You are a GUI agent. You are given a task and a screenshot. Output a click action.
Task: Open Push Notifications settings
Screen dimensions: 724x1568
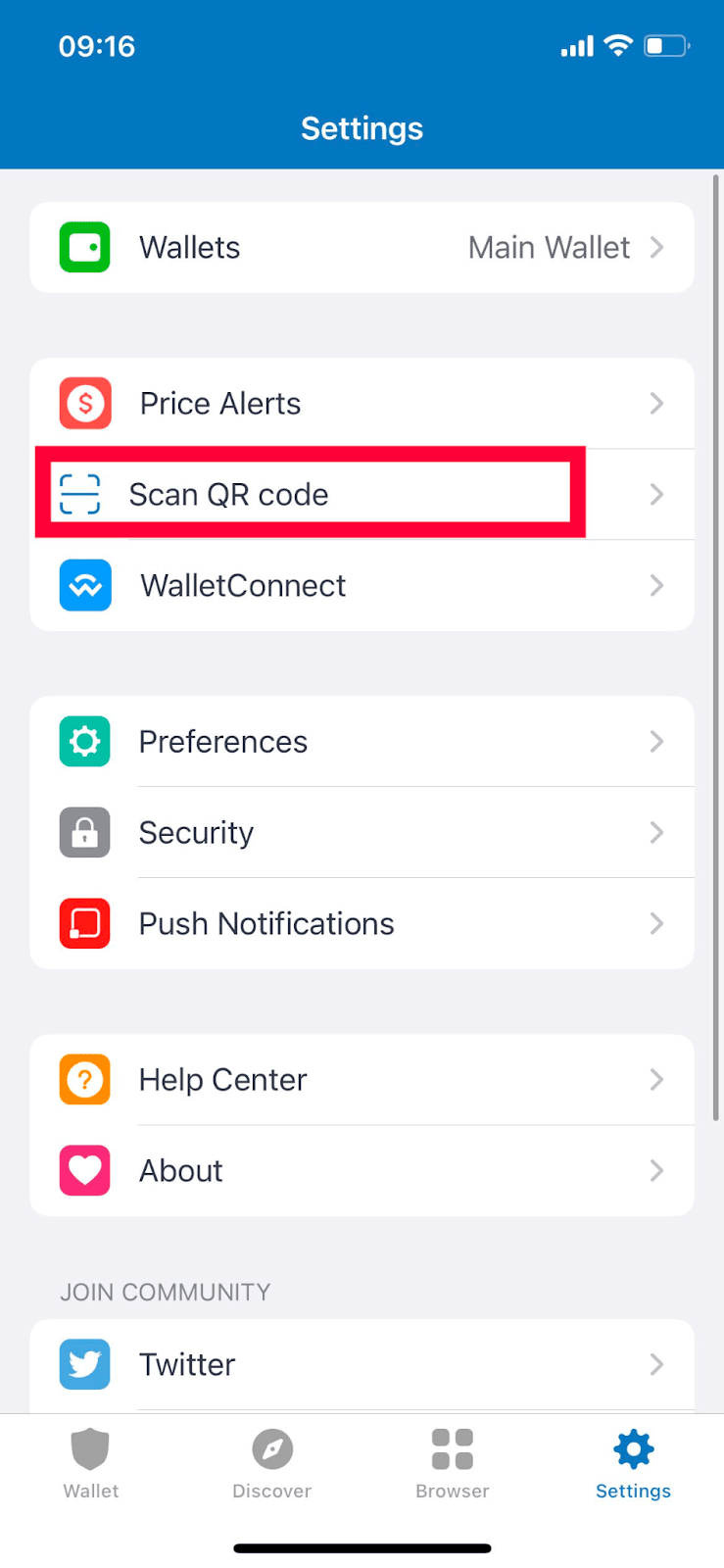[x=362, y=923]
